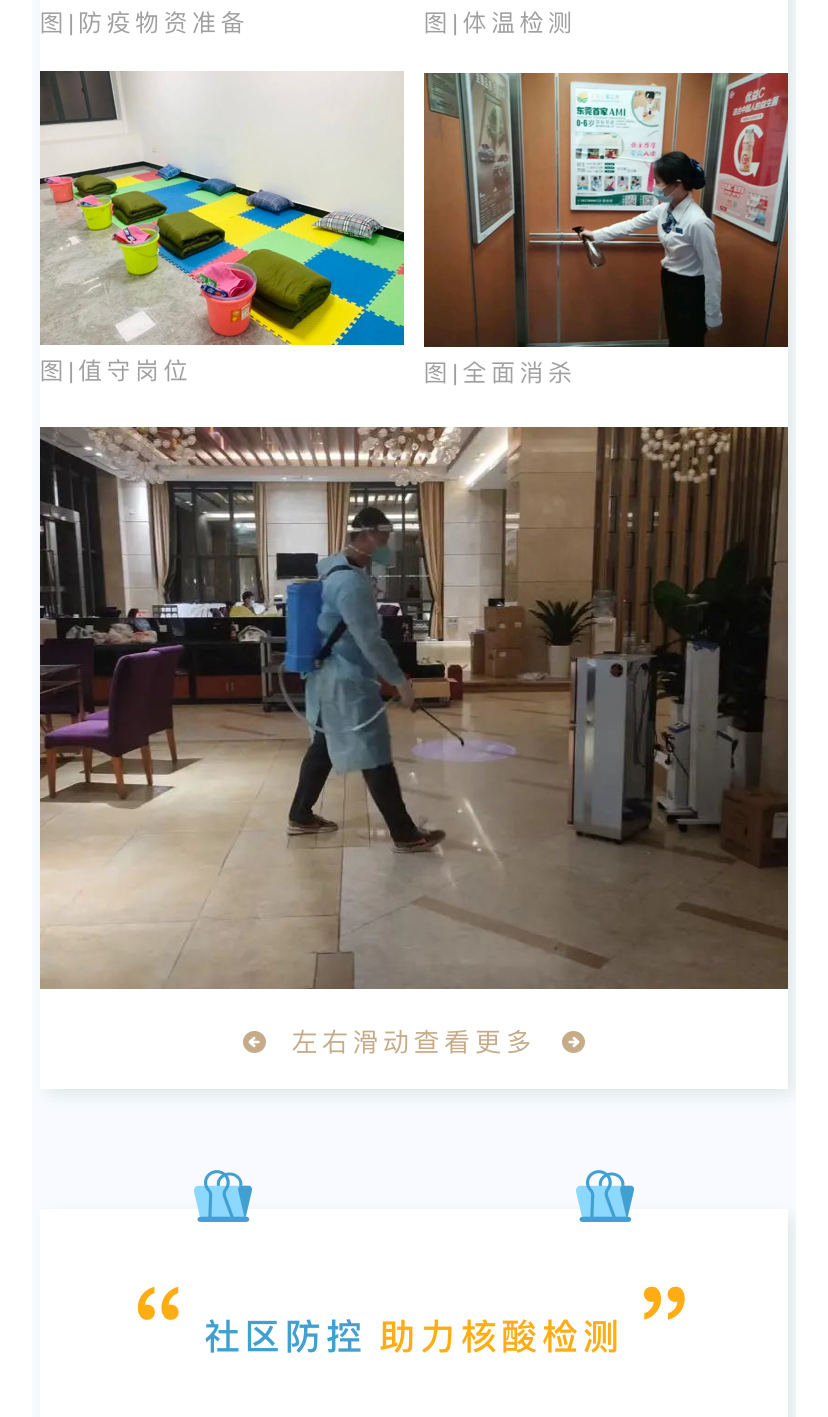This screenshot has width=828, height=1417.
Task: Click the caption 图|体温检测
Action: pyautogui.click(x=498, y=21)
